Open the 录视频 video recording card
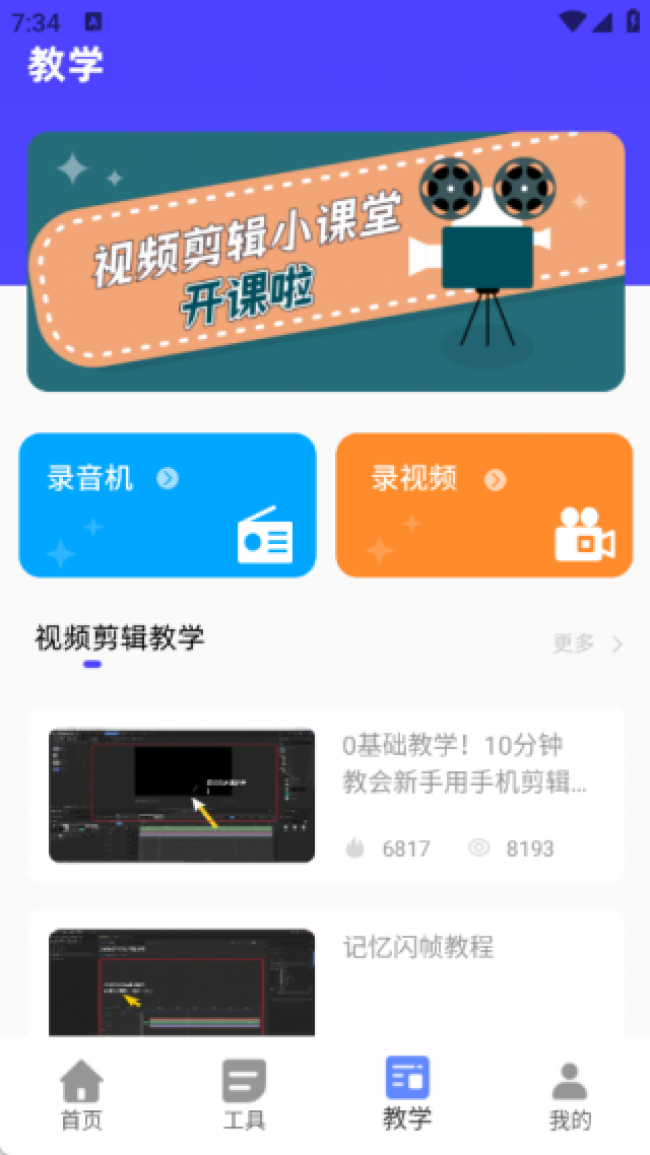Image resolution: width=650 pixels, height=1155 pixels. (484, 505)
